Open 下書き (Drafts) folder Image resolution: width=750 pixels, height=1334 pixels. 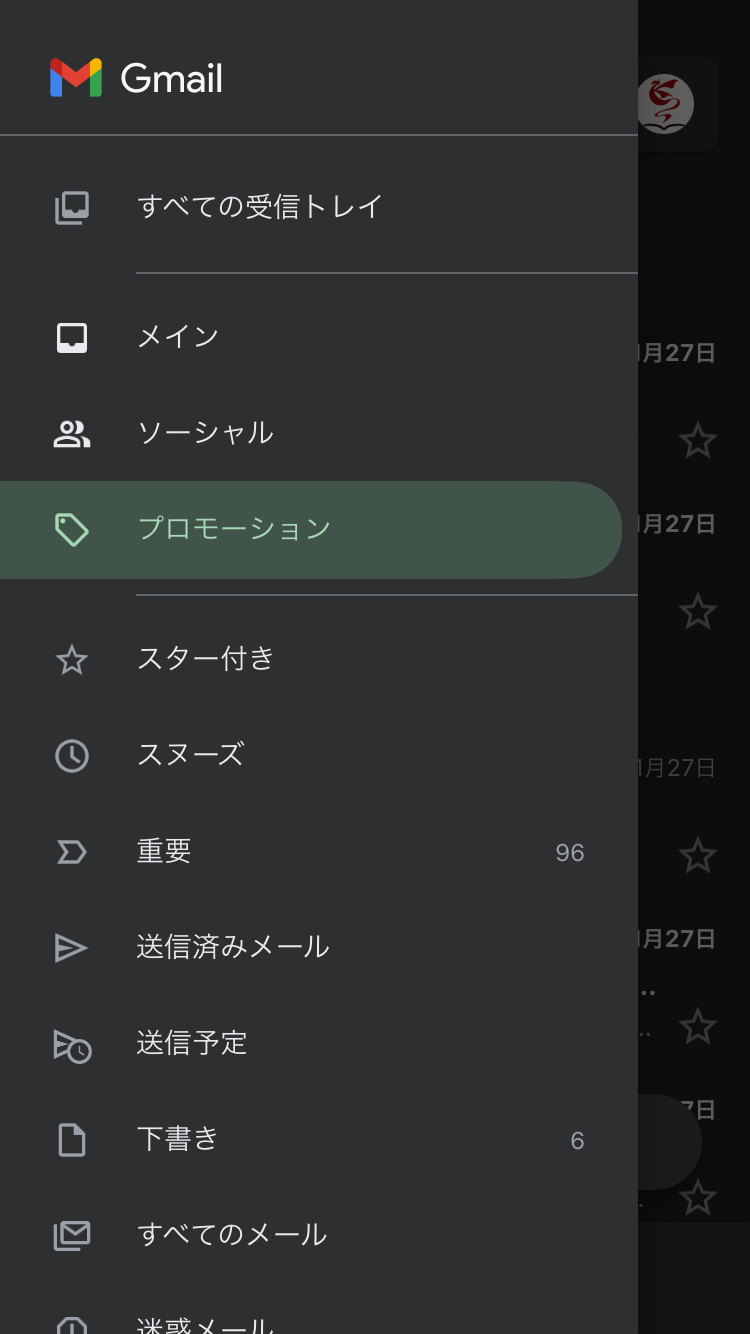pos(319,1139)
